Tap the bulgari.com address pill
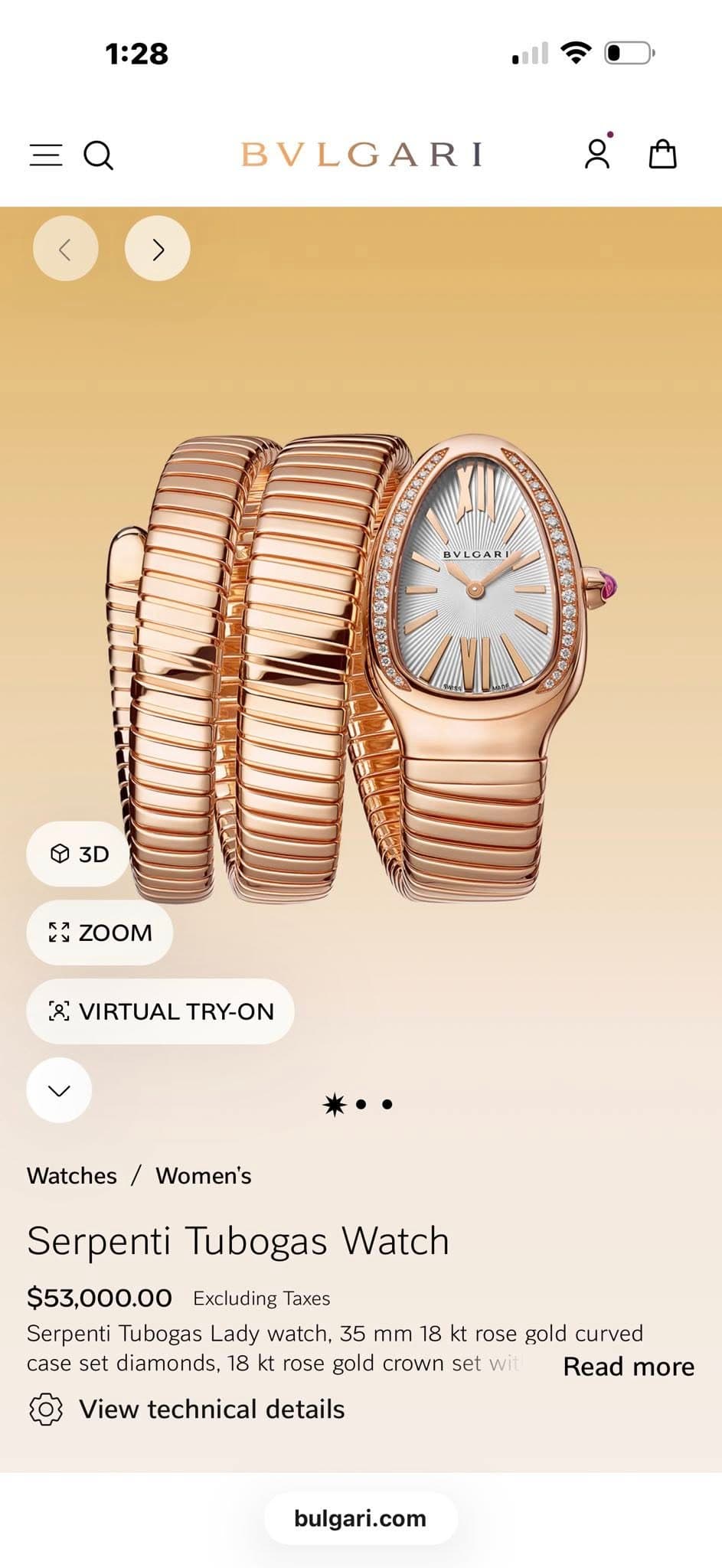The height and width of the screenshot is (1568, 722). pos(361,1518)
